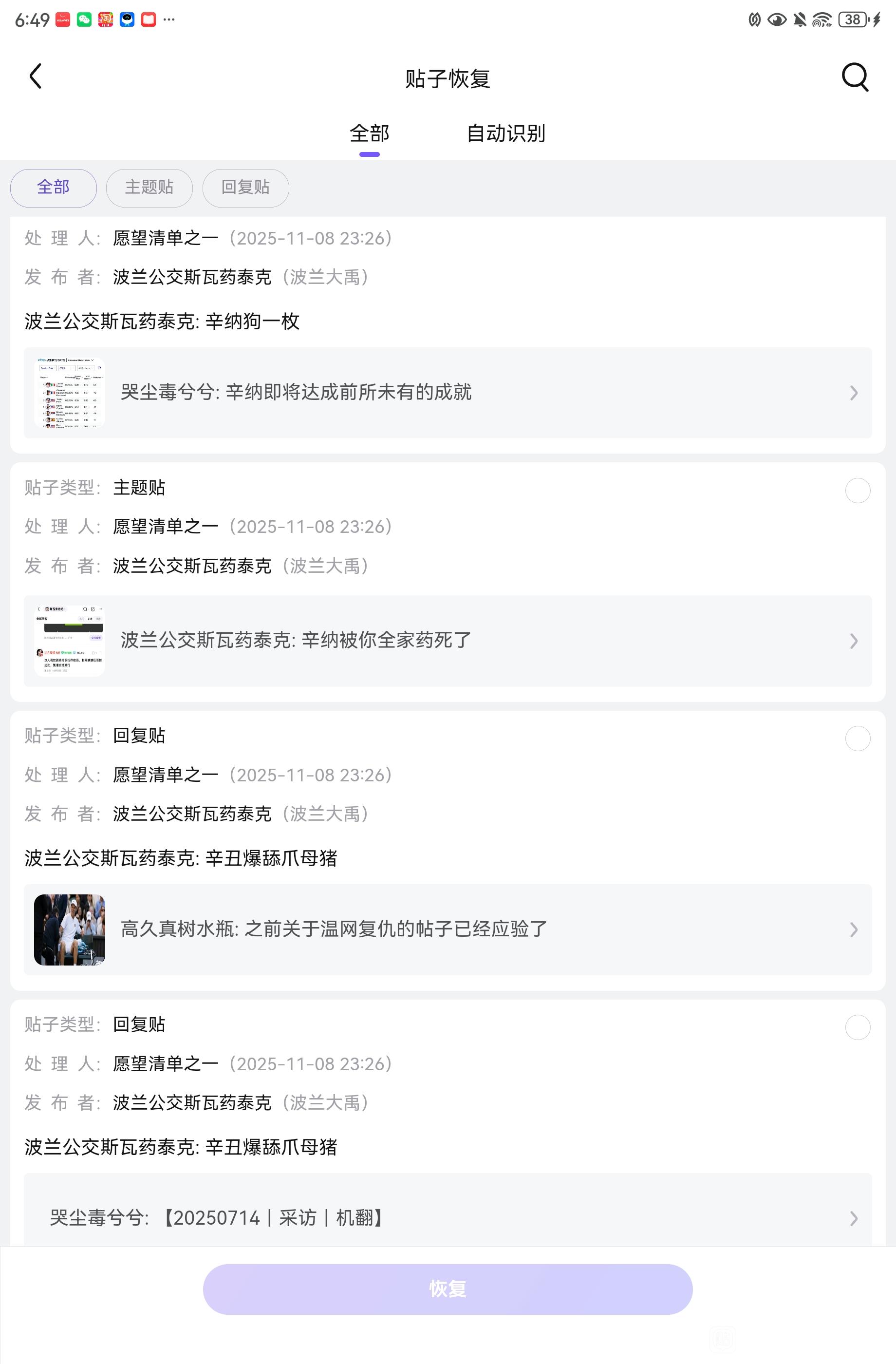Tick the checkbox above 采访 机翻 post
Image resolution: width=896 pixels, height=1364 pixels.
pos(857,1027)
